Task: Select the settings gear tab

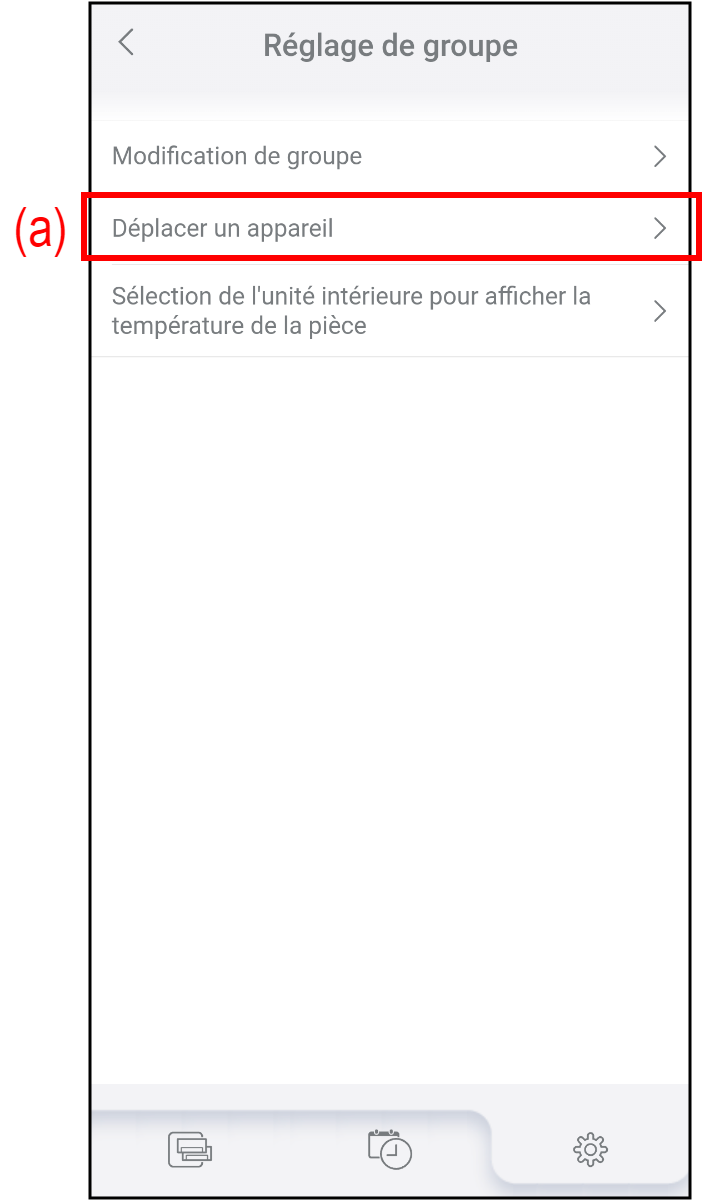Action: point(590,1149)
